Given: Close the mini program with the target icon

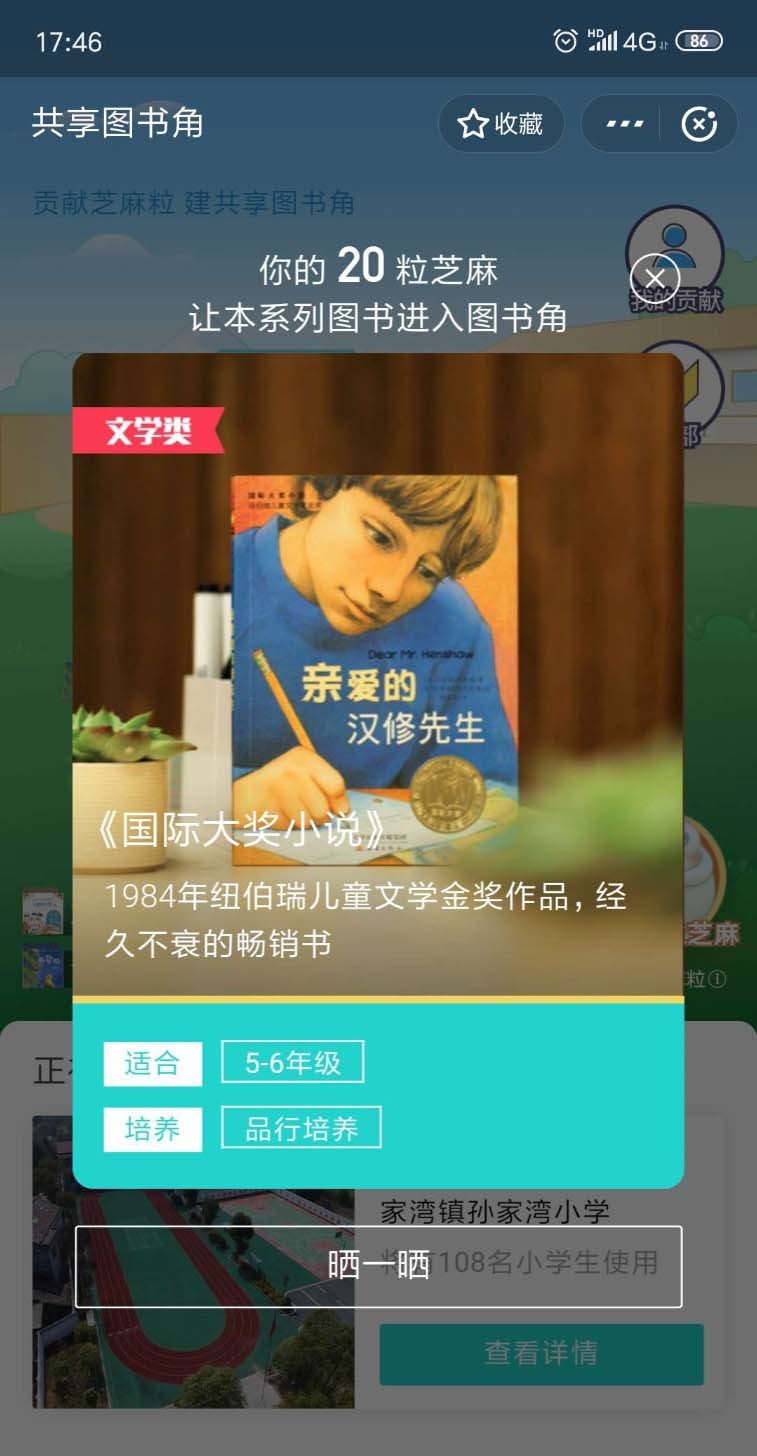Looking at the screenshot, I should (x=699, y=124).
